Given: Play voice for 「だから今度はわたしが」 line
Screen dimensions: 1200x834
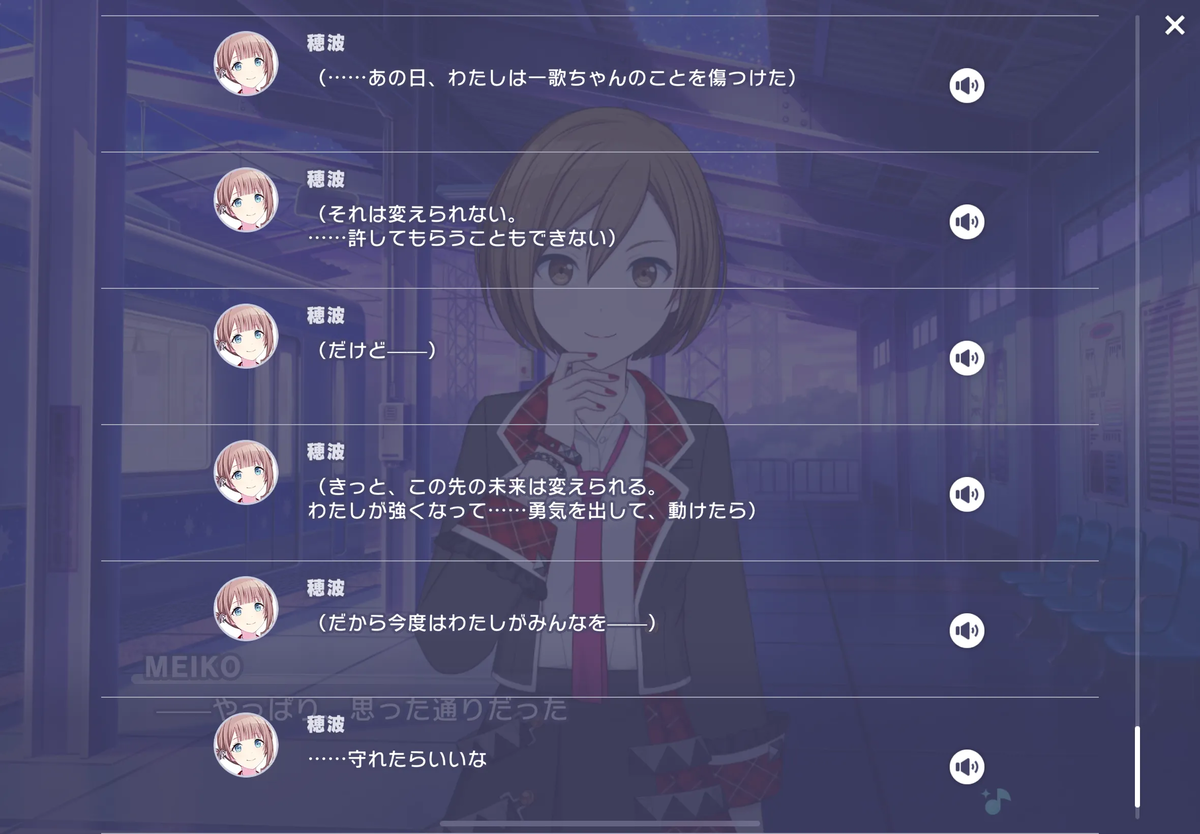Looking at the screenshot, I should click(966, 631).
